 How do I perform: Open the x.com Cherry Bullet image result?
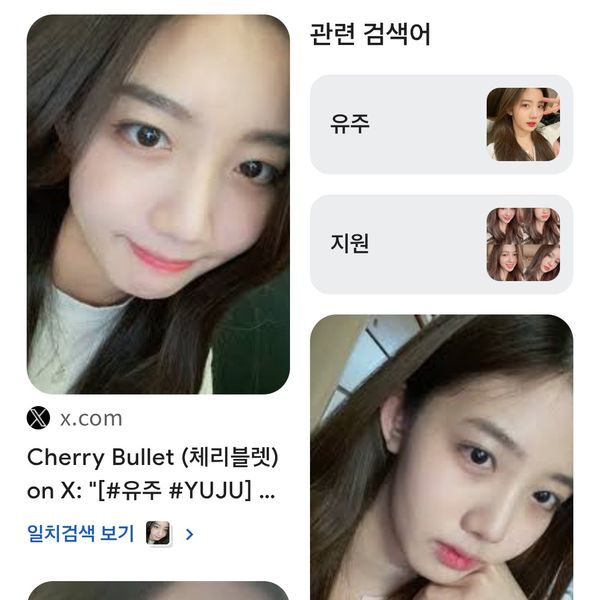[x=158, y=205]
